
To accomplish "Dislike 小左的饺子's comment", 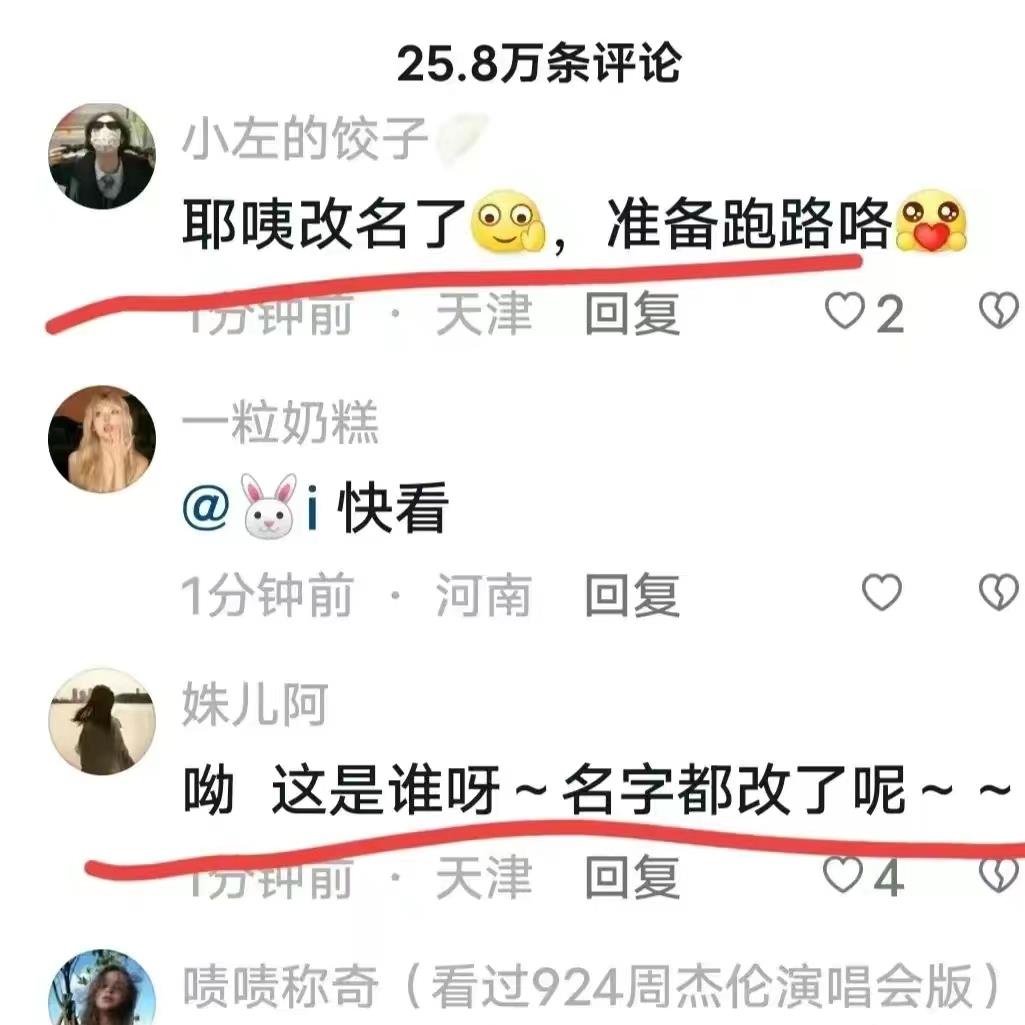I will pos(999,313).
